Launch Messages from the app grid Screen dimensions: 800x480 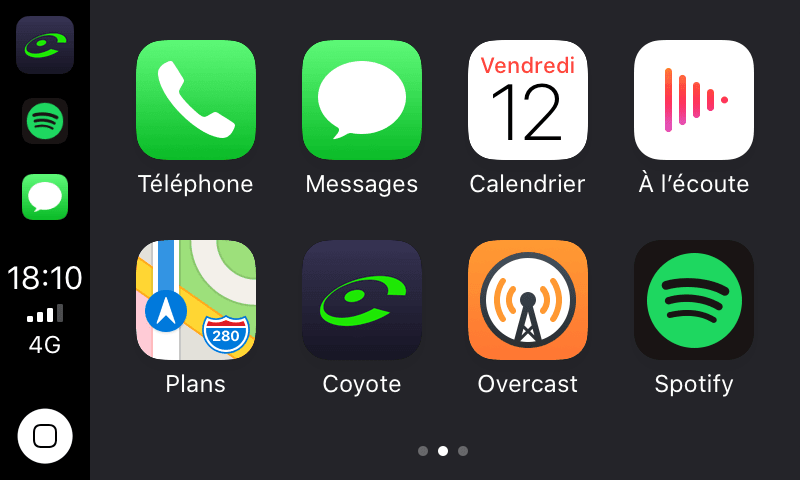[362, 100]
